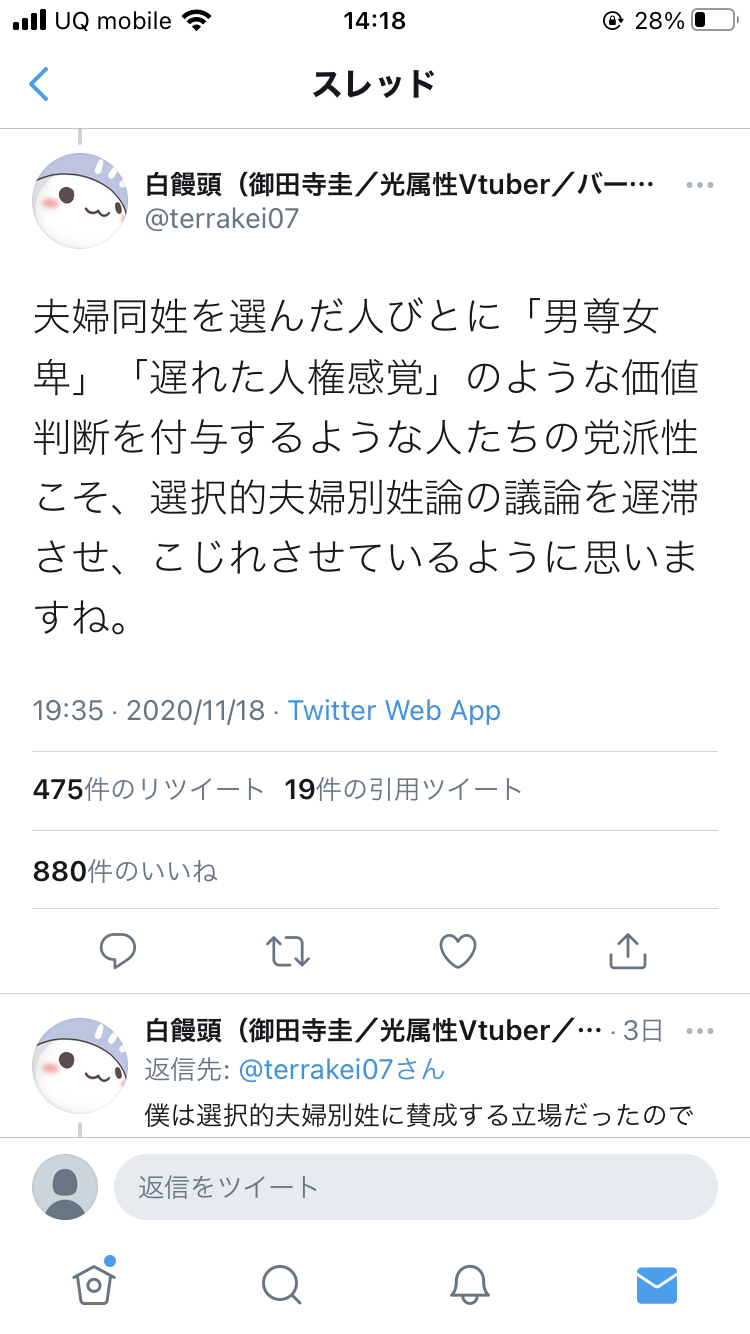Open the author's avatar on main tweet

coord(81,201)
